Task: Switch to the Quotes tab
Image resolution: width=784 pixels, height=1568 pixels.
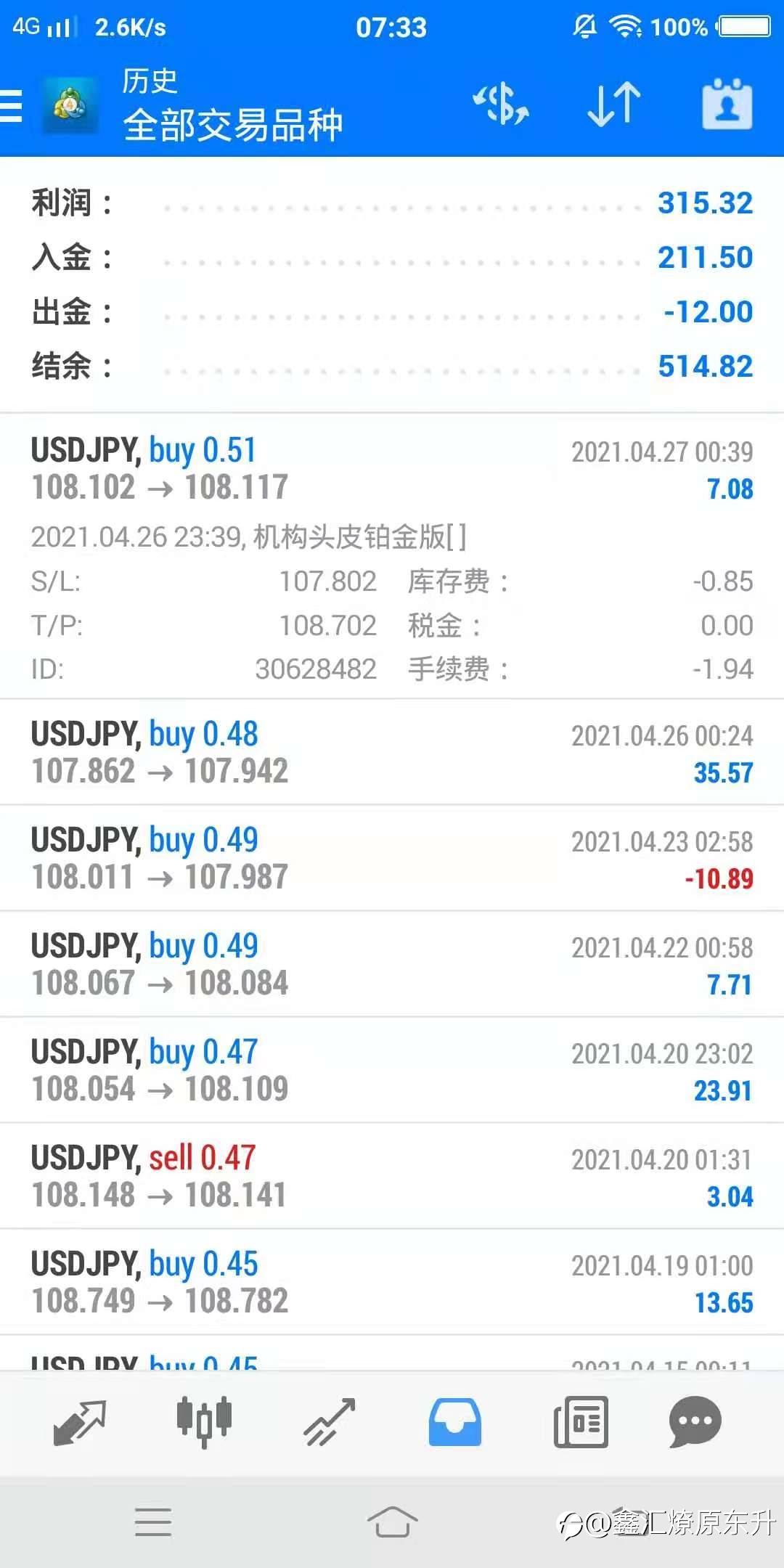Action: tap(80, 1421)
